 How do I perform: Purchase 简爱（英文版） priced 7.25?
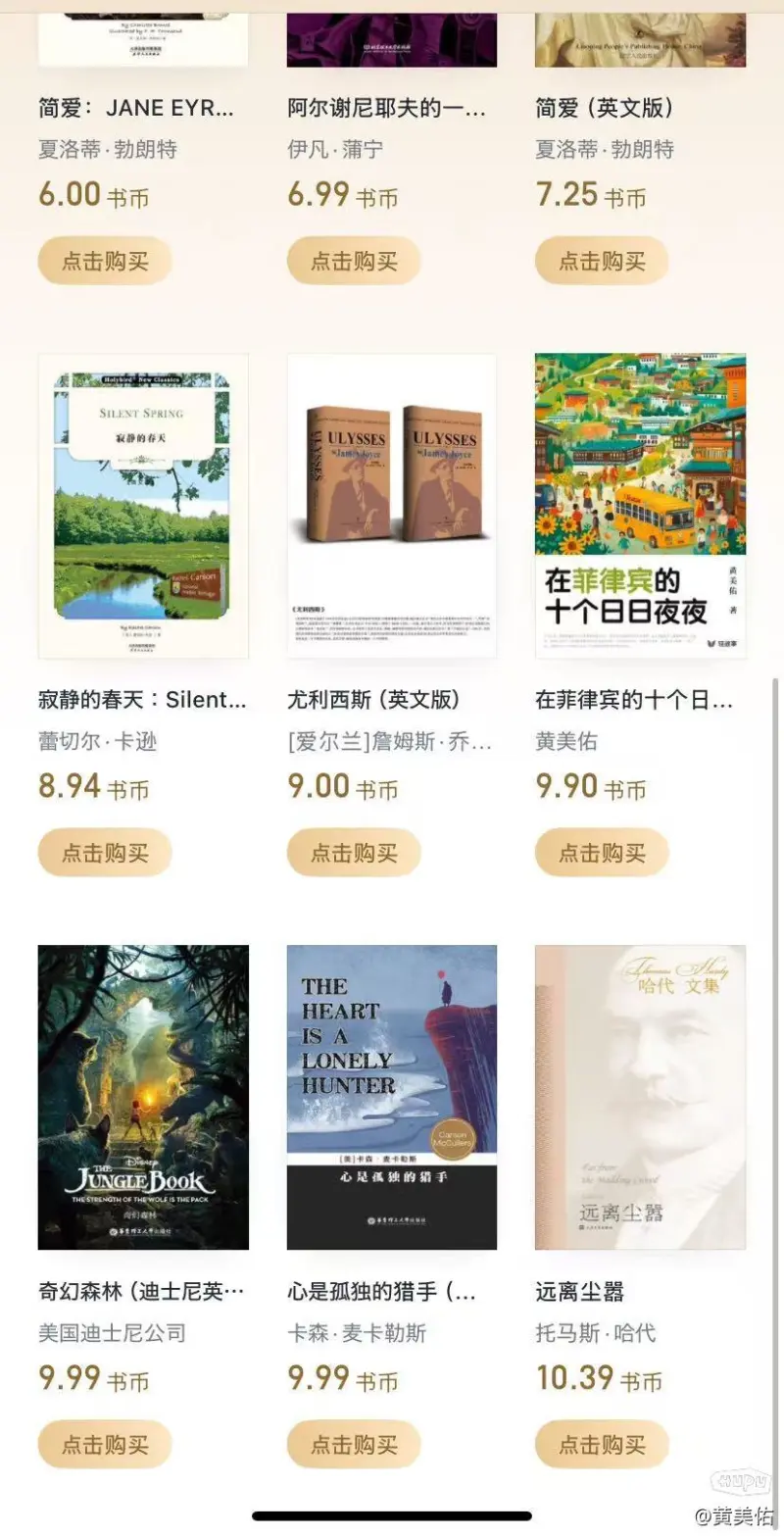(x=602, y=261)
